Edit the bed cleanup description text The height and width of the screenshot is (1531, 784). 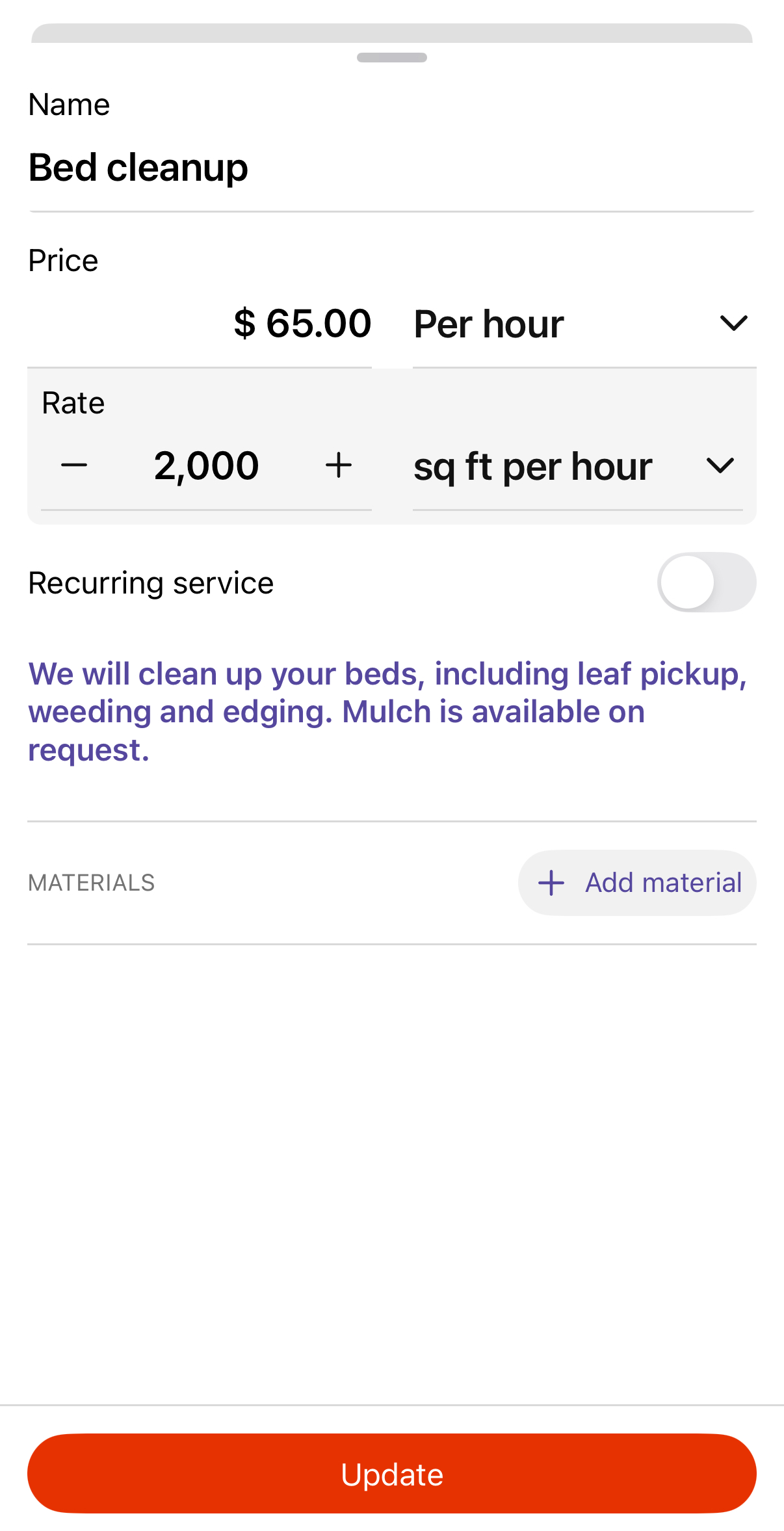pos(390,712)
